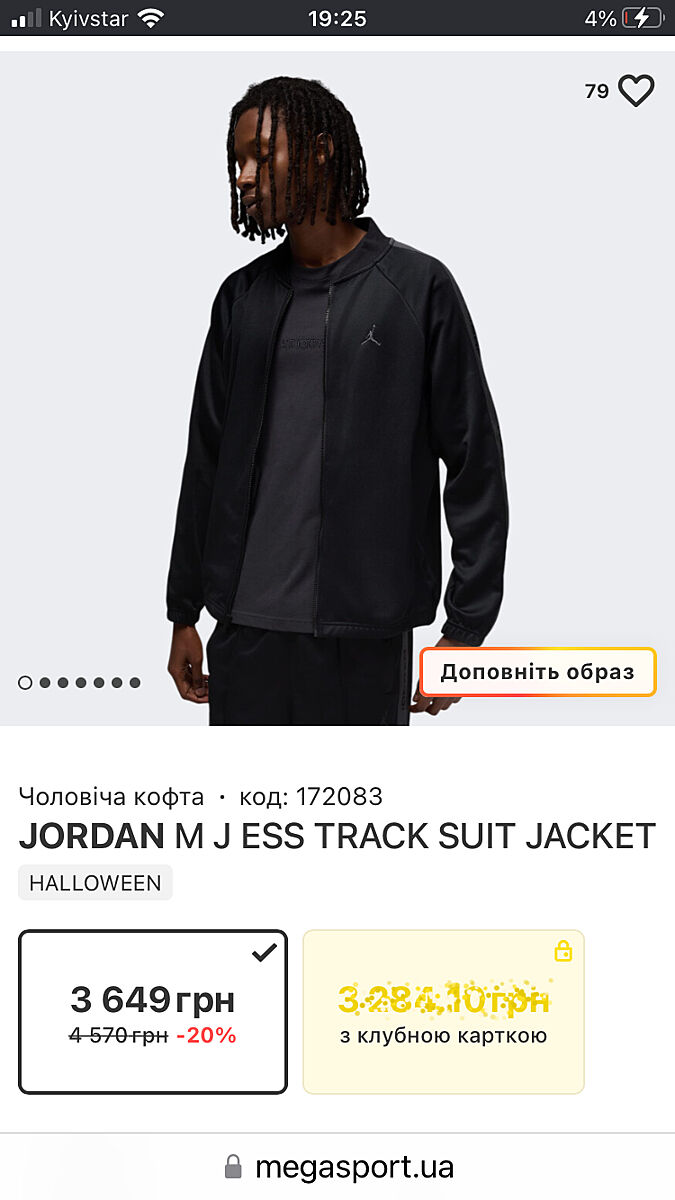Select the 3 649 грн price option

pos(153,1012)
